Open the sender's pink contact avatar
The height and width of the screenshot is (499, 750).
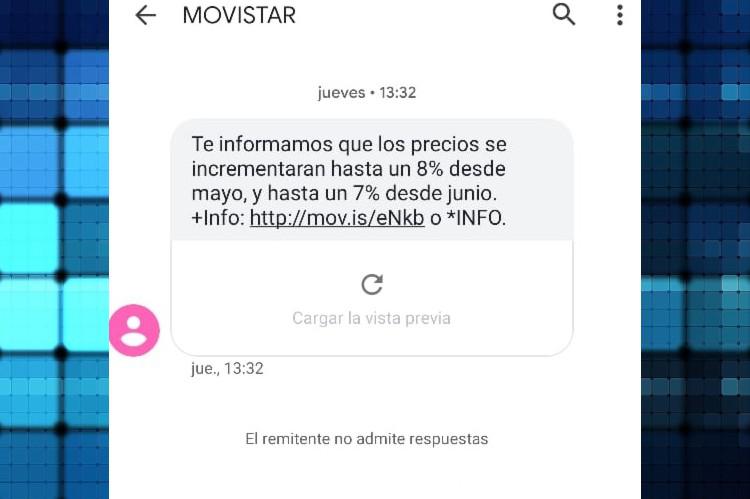pos(134,330)
